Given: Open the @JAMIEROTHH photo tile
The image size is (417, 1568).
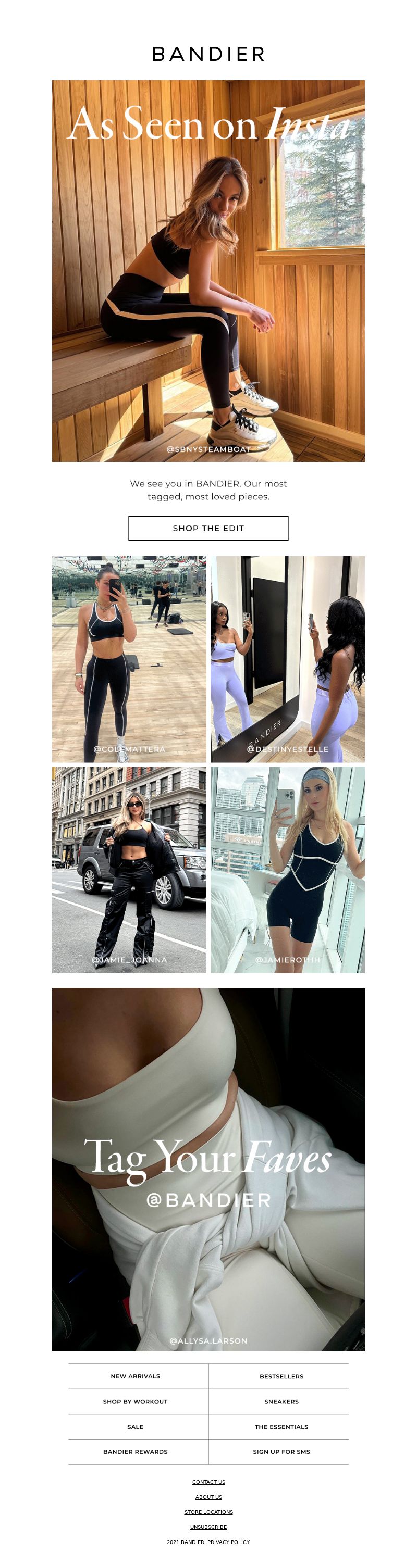Looking at the screenshot, I should click(x=287, y=869).
